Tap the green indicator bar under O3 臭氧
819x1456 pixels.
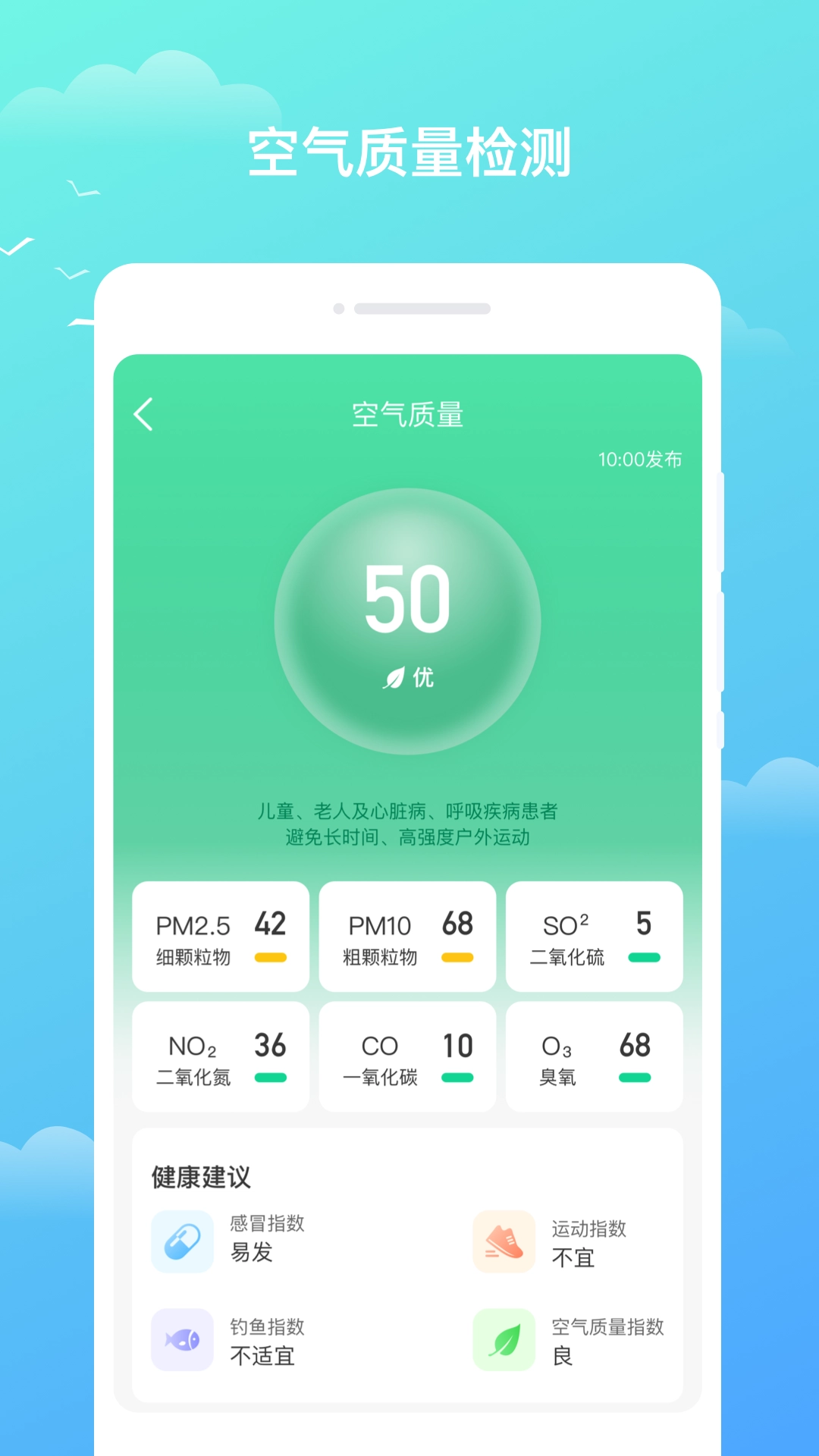pos(637,1077)
